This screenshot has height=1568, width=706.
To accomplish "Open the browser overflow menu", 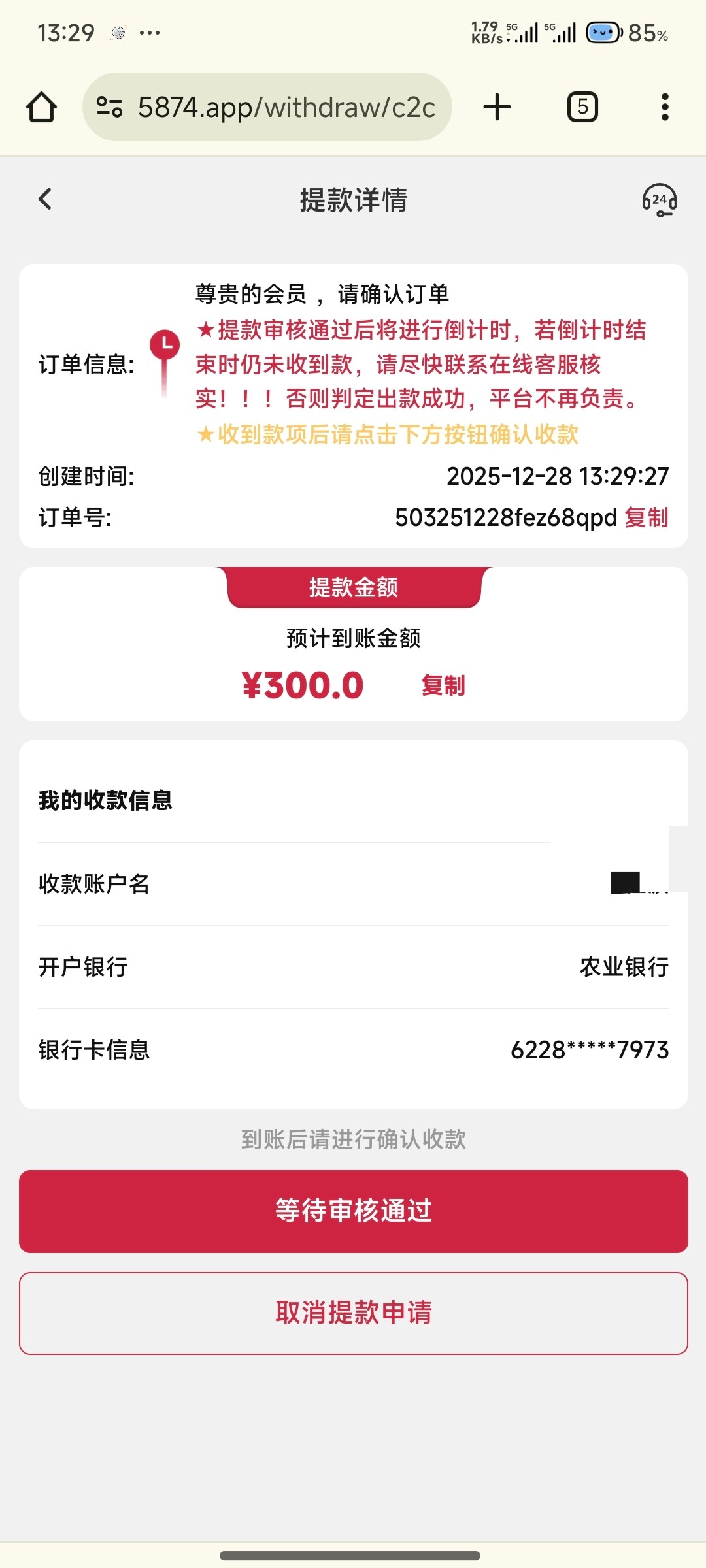I will [x=665, y=107].
